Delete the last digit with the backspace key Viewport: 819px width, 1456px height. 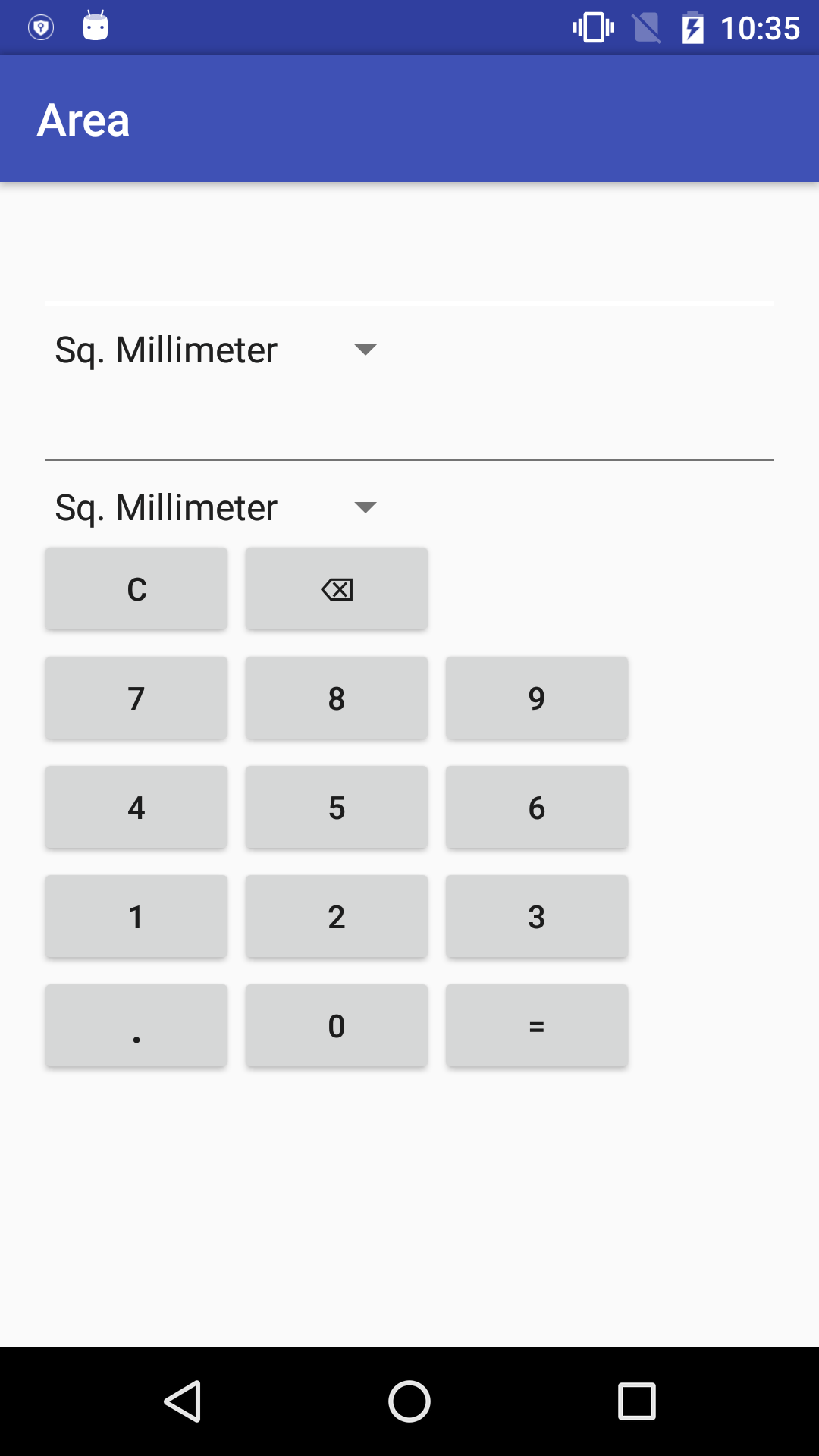(x=337, y=589)
